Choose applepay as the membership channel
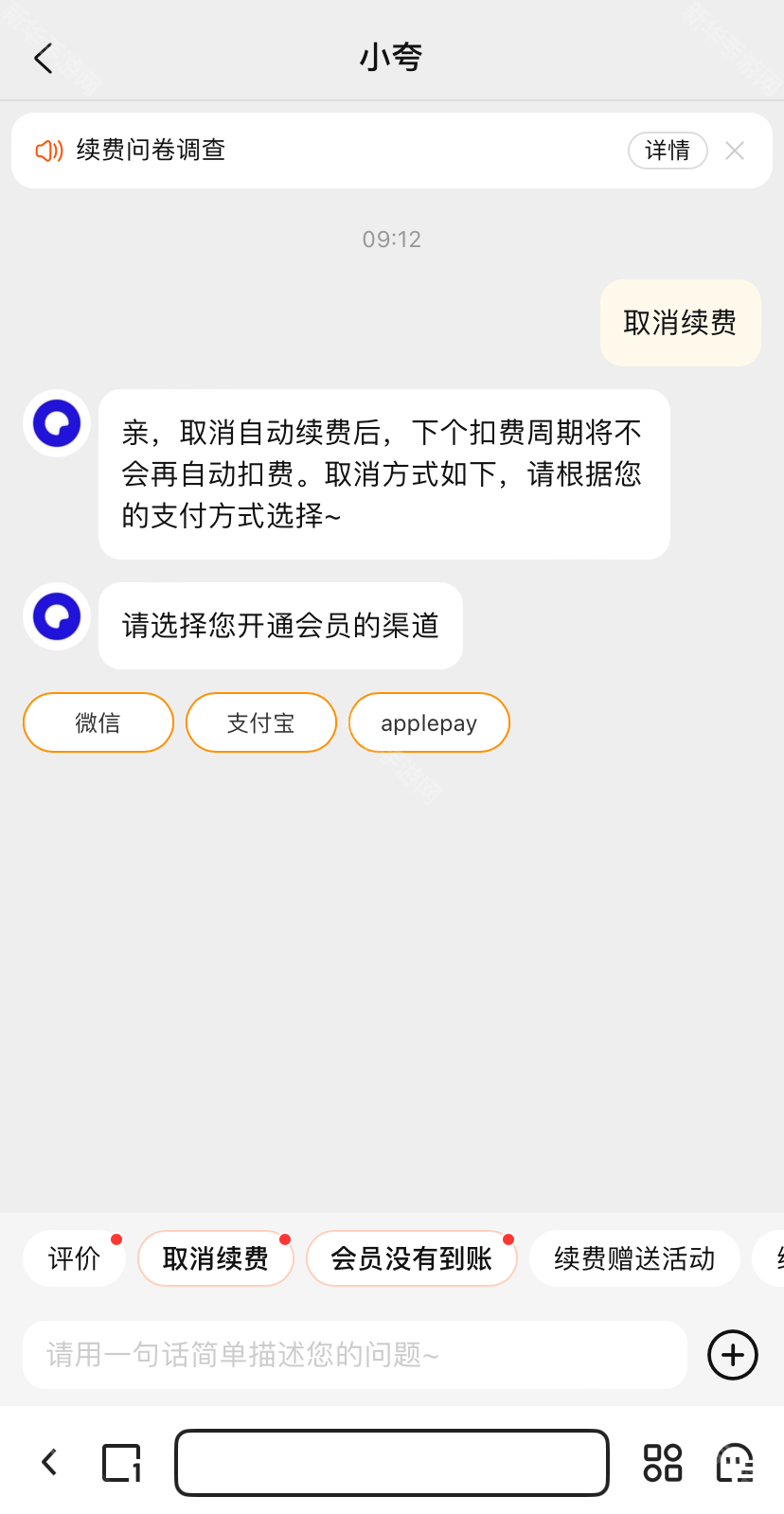The image size is (784, 1514). [x=429, y=722]
